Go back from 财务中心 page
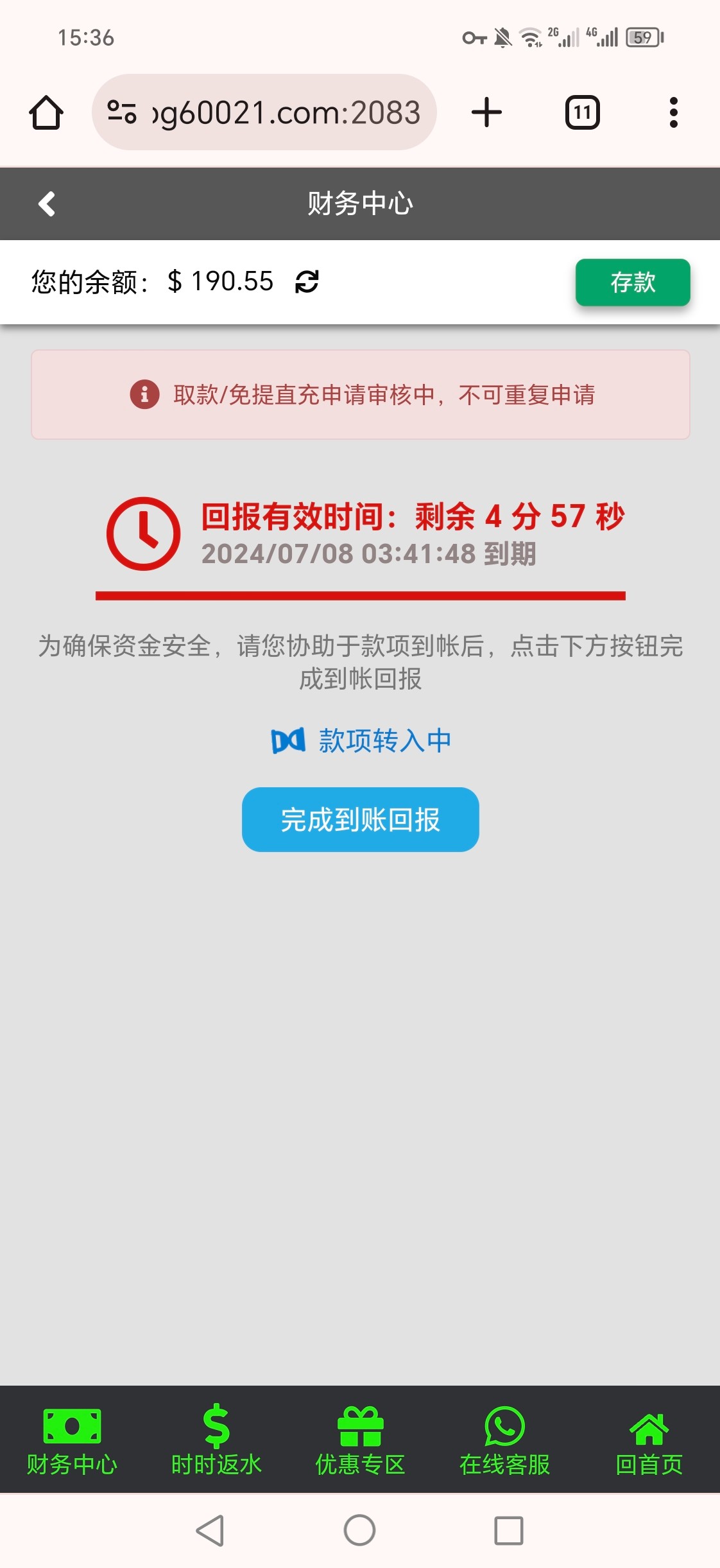The image size is (720, 1568). click(47, 204)
